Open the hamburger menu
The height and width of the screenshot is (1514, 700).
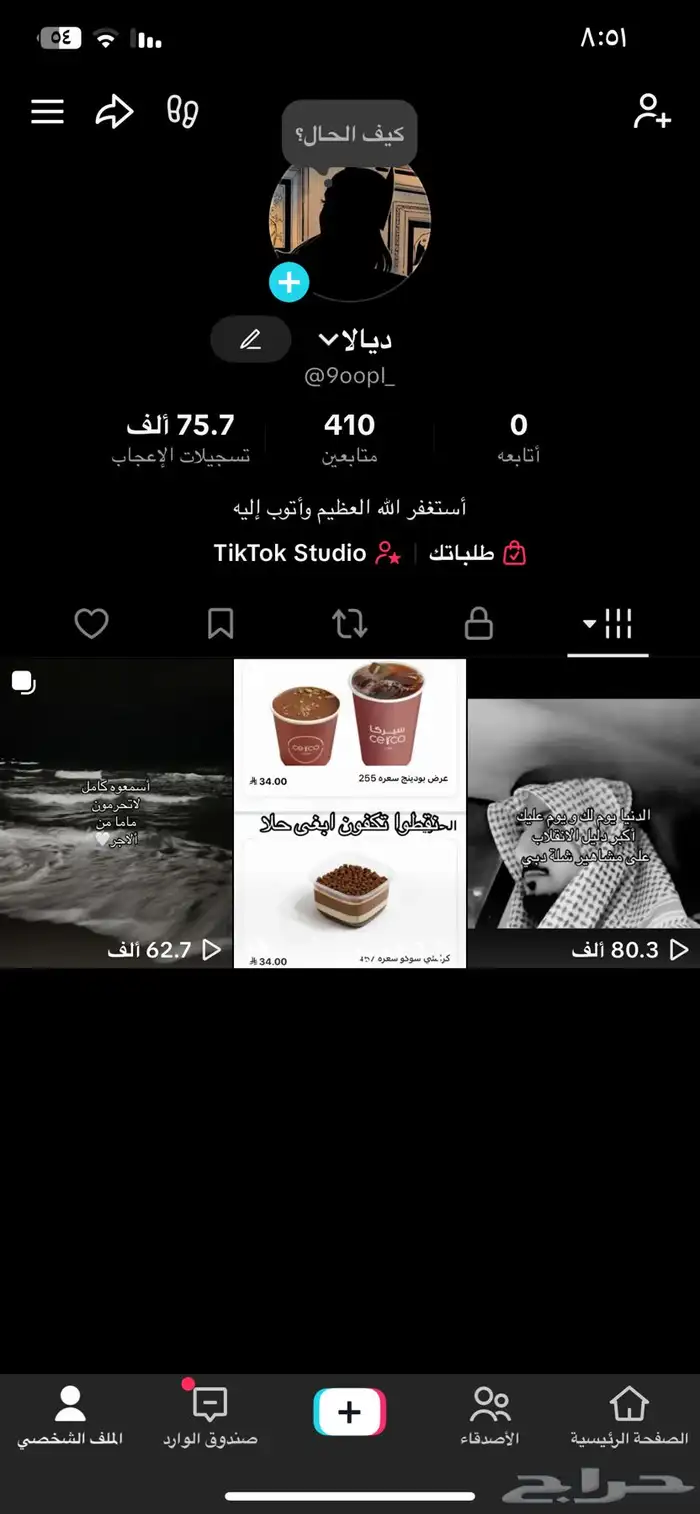coord(47,112)
